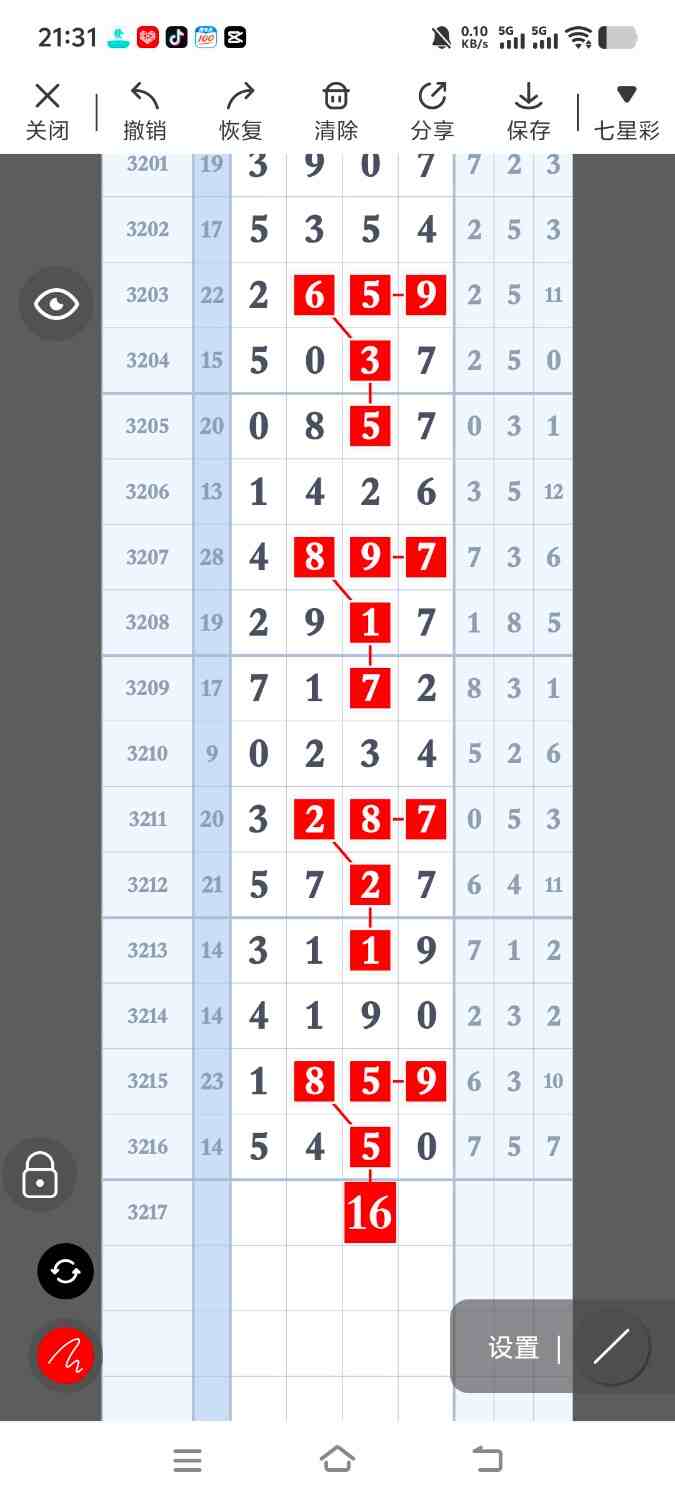Clear all markings with 清除
The height and width of the screenshot is (1500, 675).
336,111
